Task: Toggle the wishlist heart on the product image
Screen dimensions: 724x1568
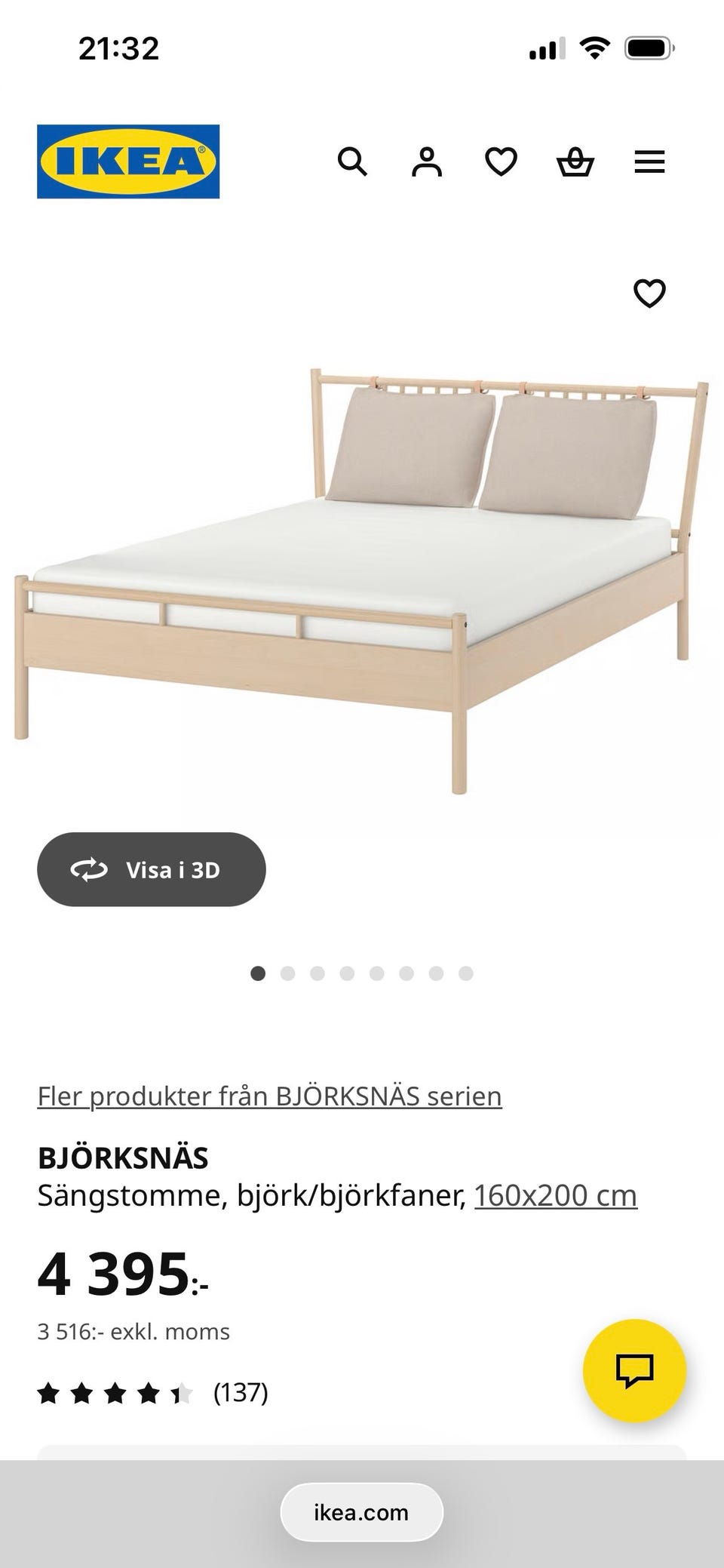Action: click(649, 293)
